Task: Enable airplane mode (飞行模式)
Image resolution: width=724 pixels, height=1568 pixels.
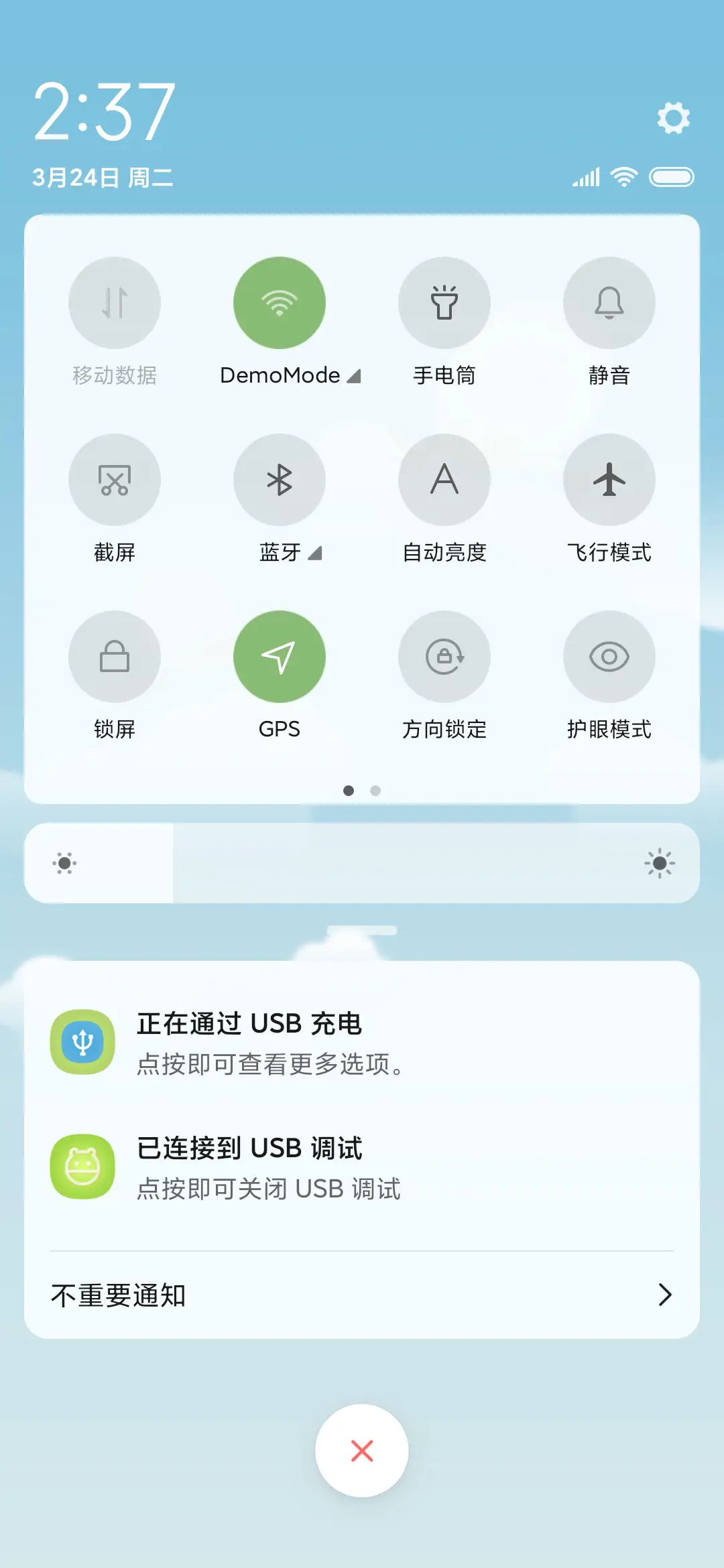Action: click(609, 480)
